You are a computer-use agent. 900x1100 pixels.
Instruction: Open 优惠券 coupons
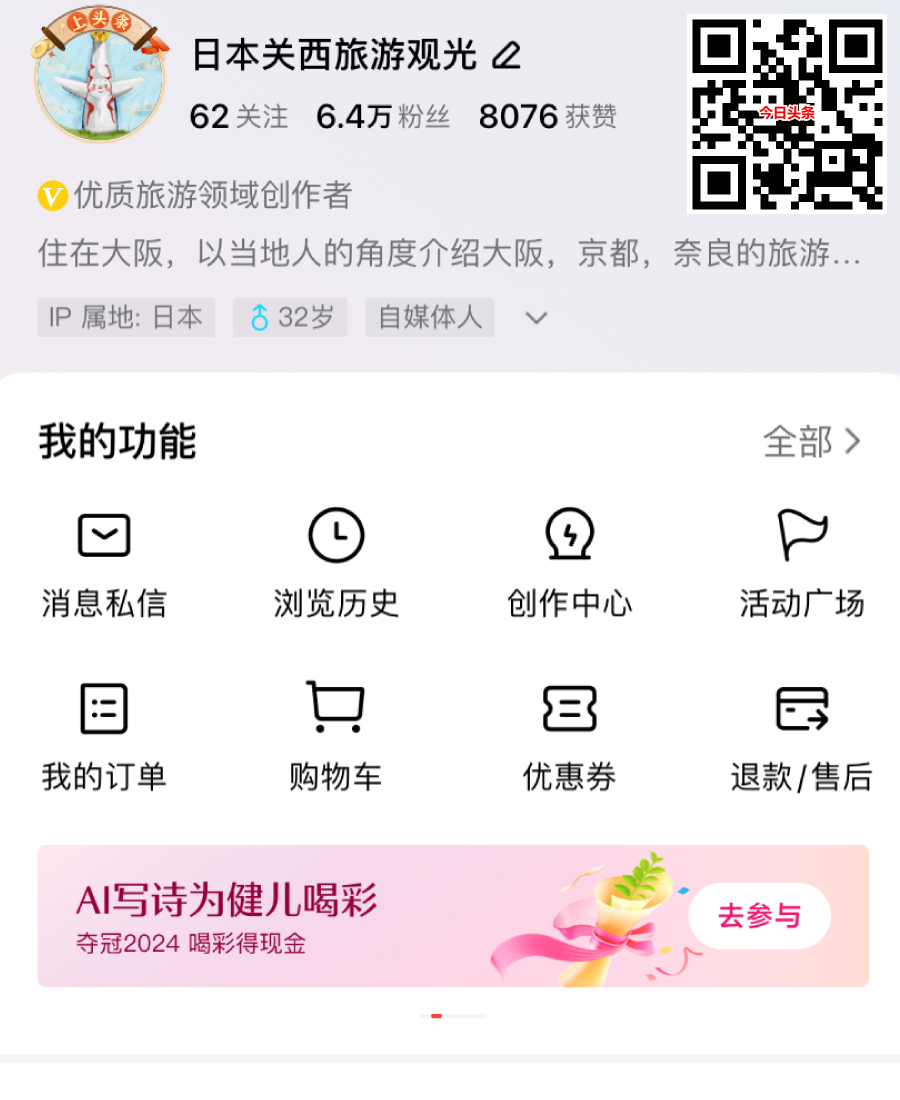(569, 736)
